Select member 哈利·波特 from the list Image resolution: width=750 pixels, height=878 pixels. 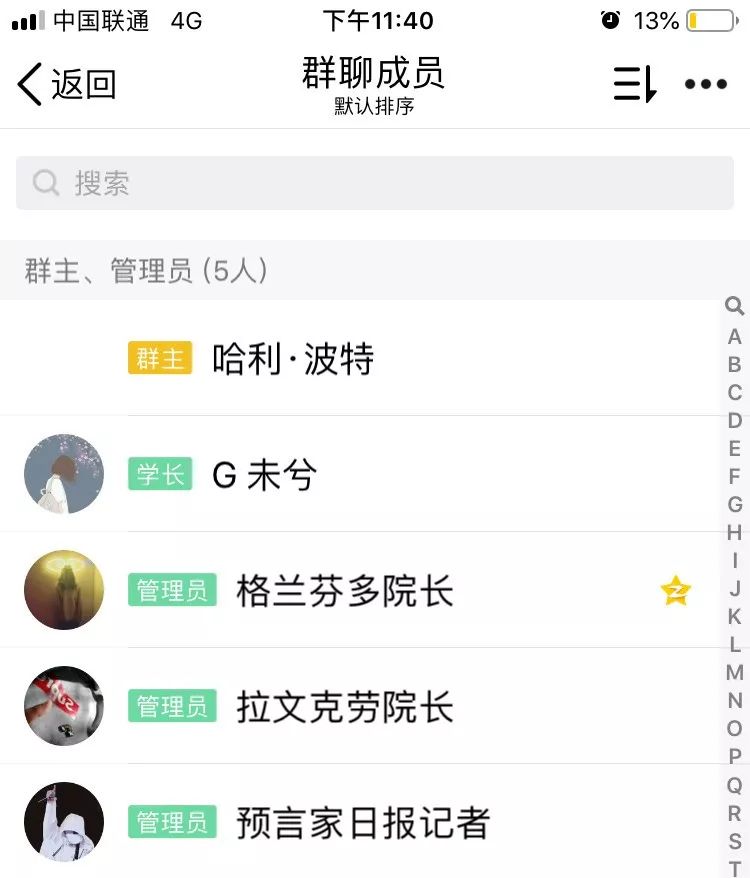click(x=293, y=358)
